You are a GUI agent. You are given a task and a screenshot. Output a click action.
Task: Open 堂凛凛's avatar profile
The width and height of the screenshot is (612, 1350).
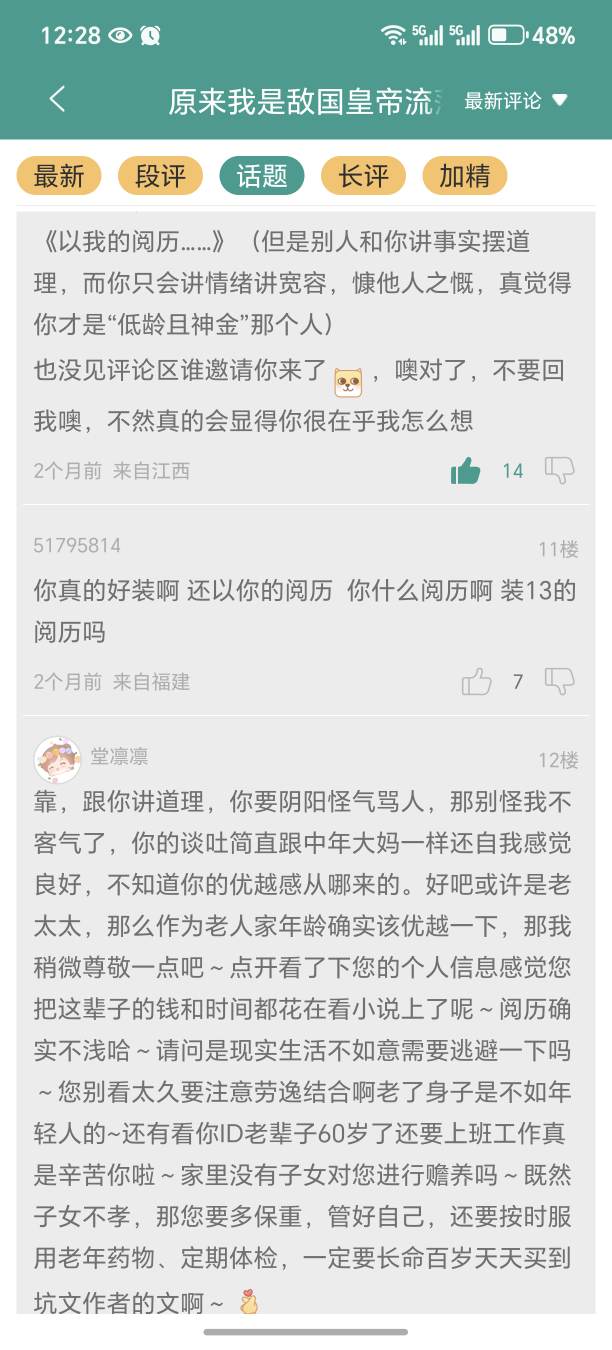(57, 759)
